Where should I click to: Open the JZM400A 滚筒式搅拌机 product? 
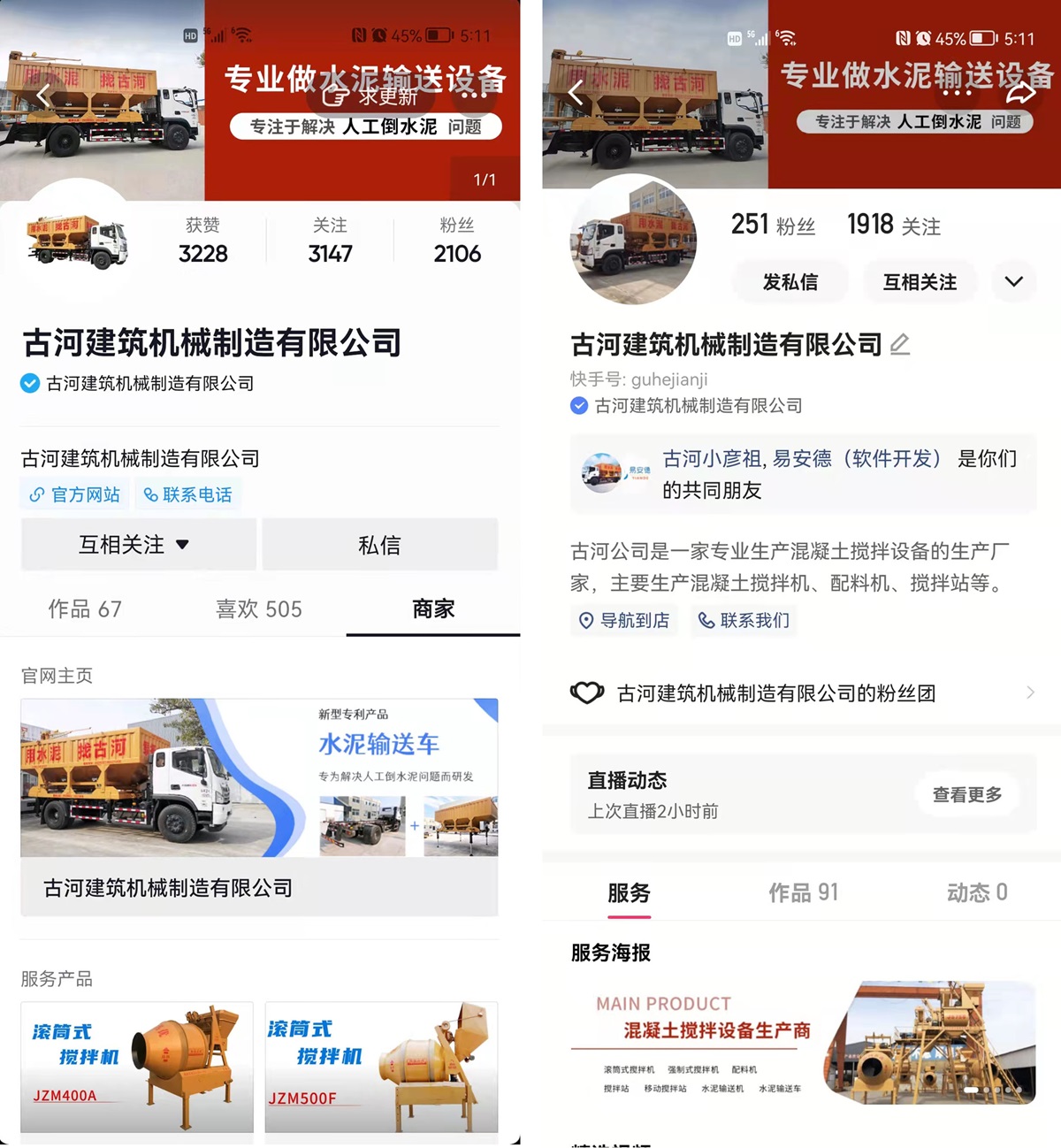pyautogui.click(x=137, y=1066)
